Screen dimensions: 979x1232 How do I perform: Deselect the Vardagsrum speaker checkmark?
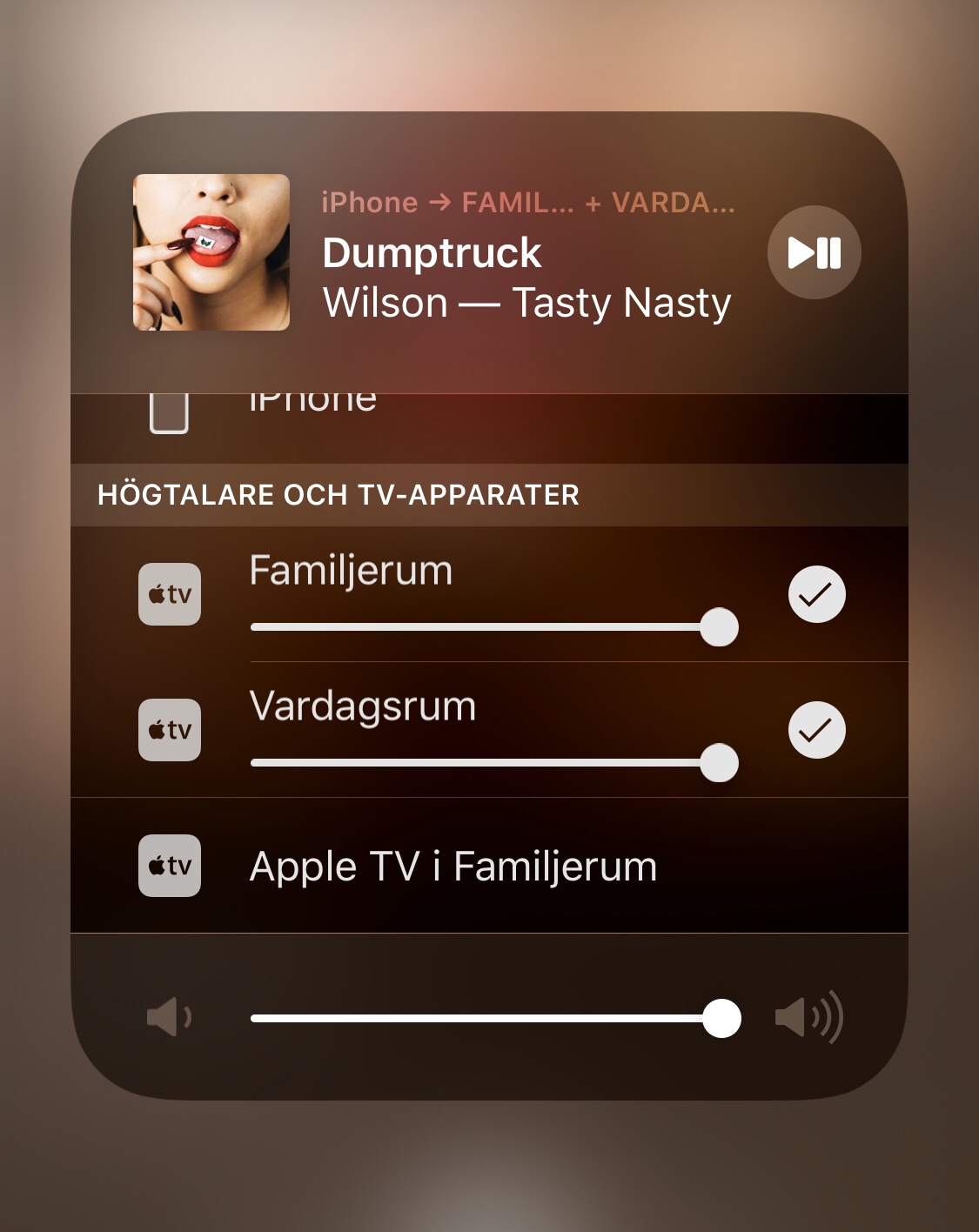(x=816, y=730)
